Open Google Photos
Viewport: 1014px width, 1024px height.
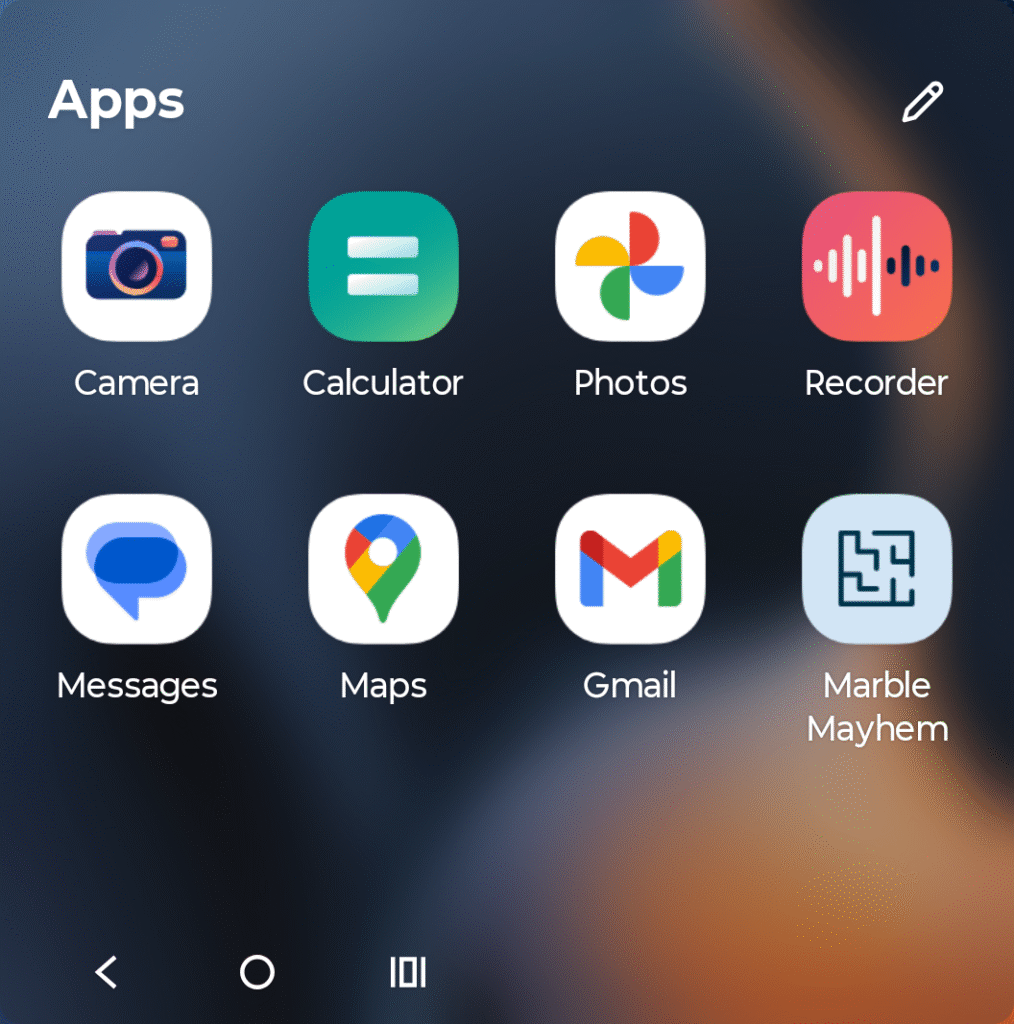click(x=630, y=267)
